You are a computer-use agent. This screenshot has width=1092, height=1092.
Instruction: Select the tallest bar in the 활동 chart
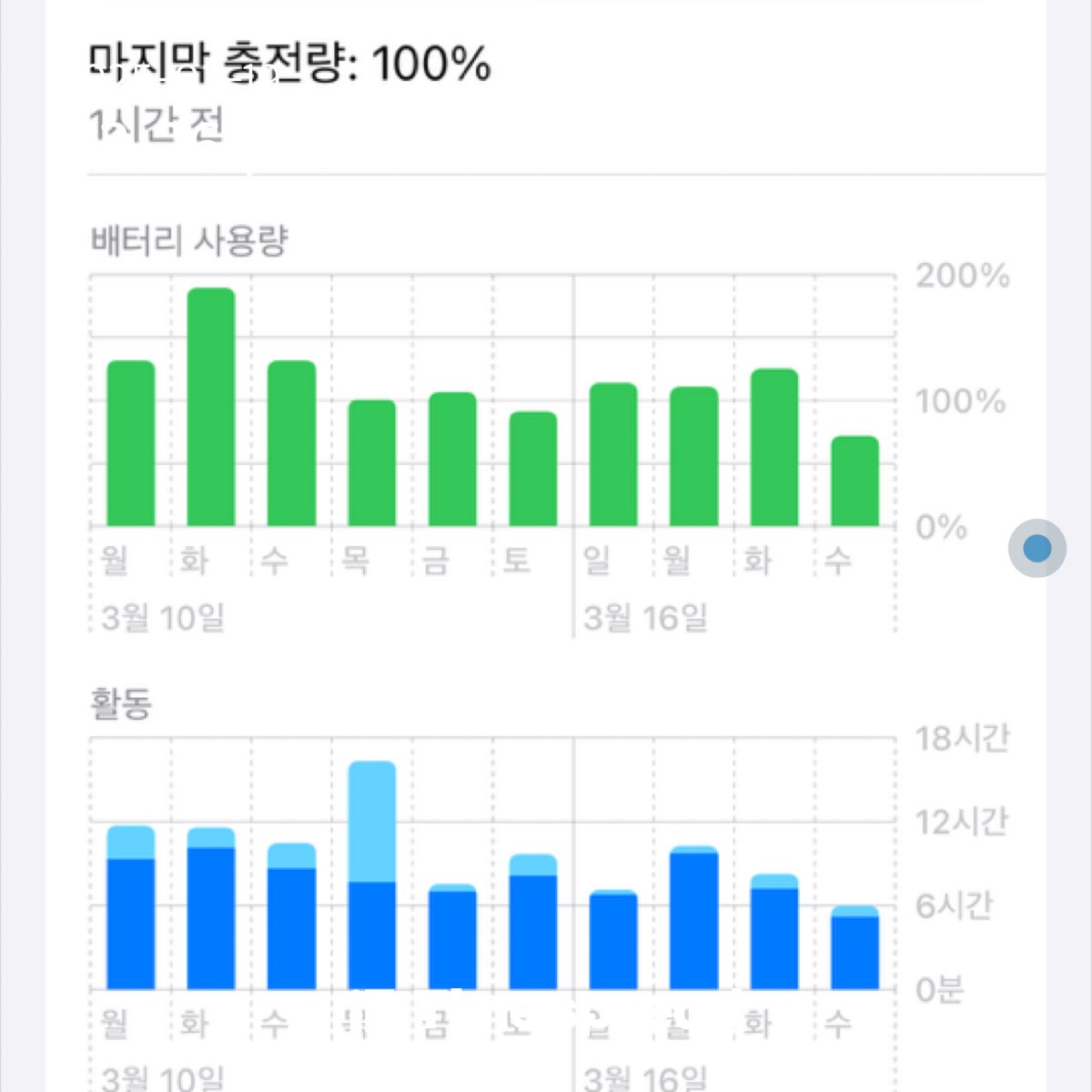[372, 875]
